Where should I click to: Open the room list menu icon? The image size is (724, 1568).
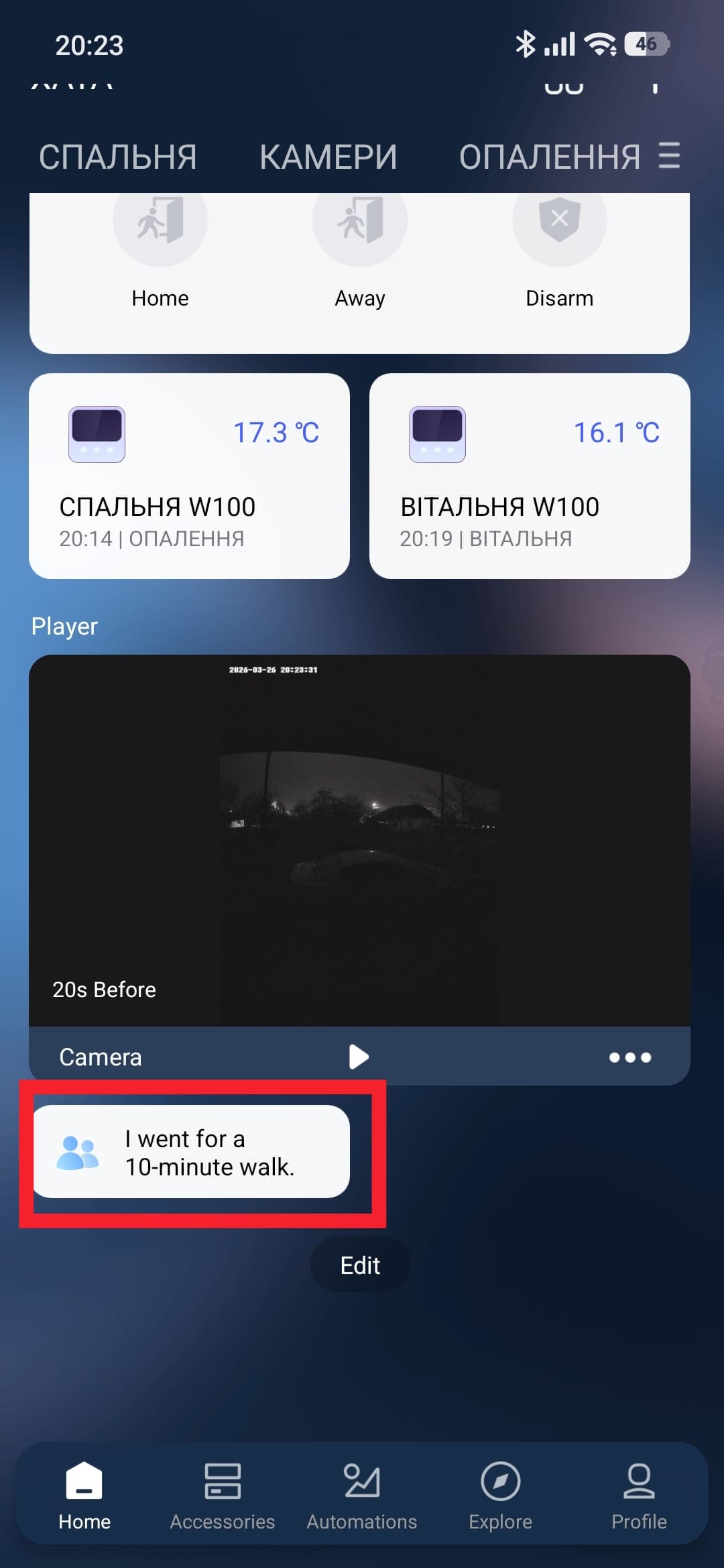[669, 156]
